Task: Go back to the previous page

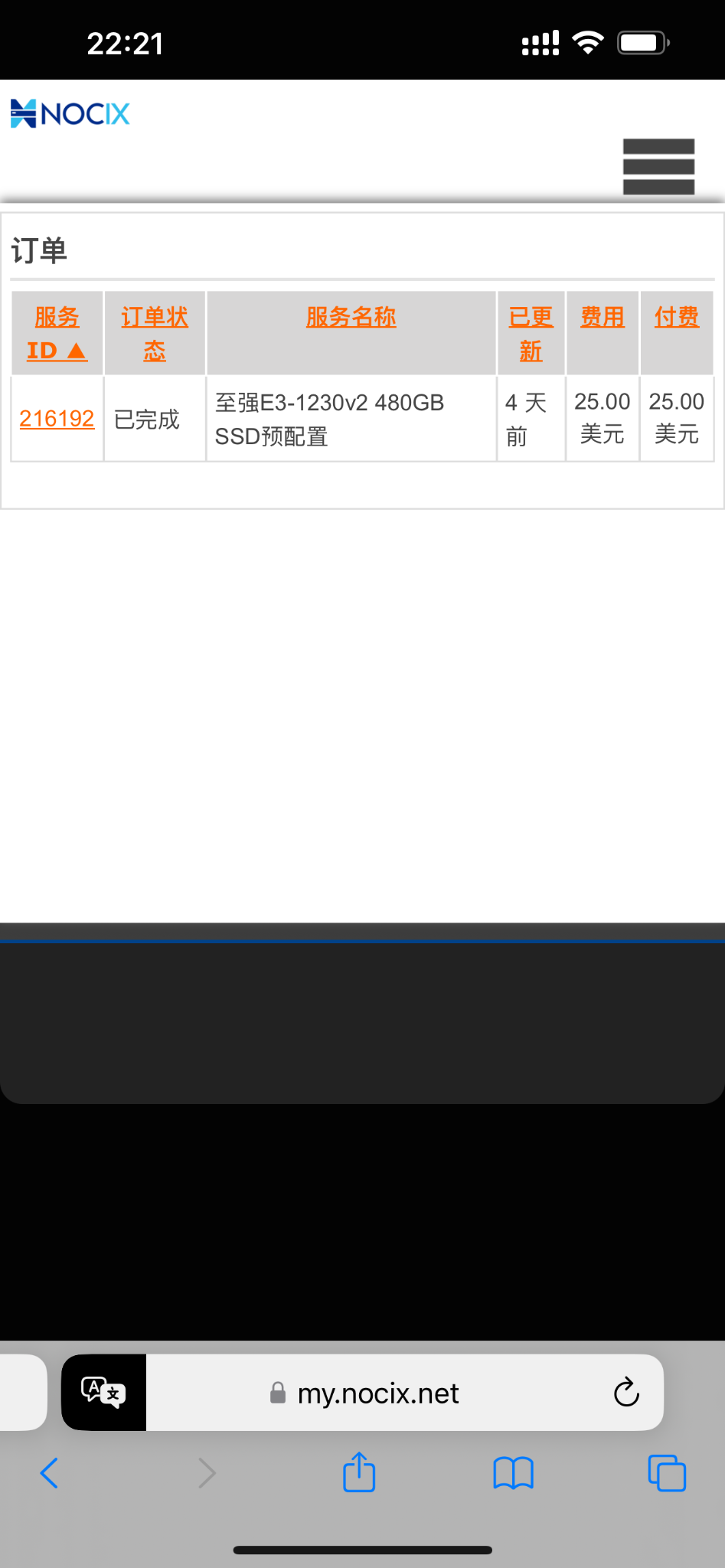Action: tap(49, 1472)
